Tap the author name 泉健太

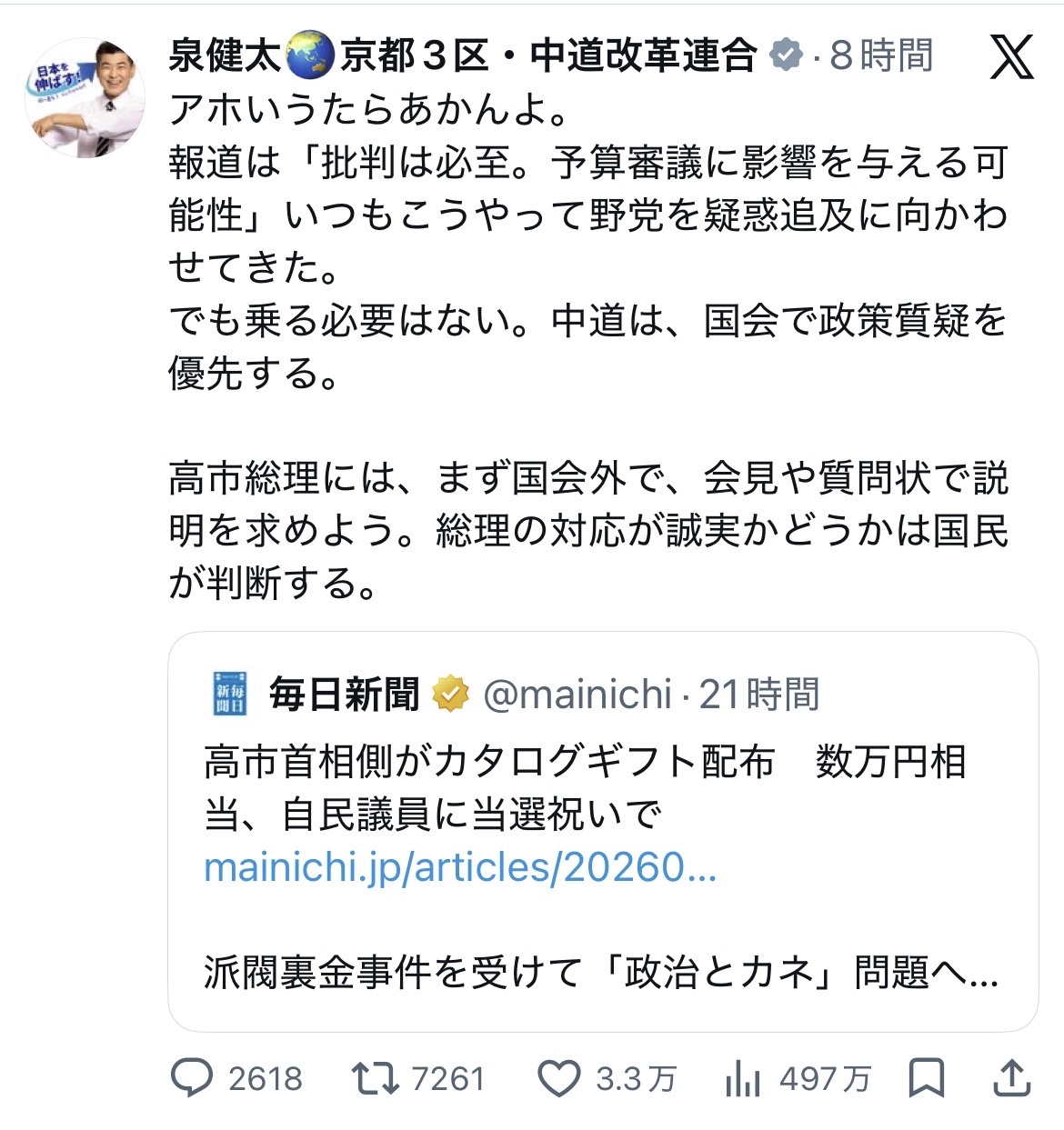click(x=226, y=56)
